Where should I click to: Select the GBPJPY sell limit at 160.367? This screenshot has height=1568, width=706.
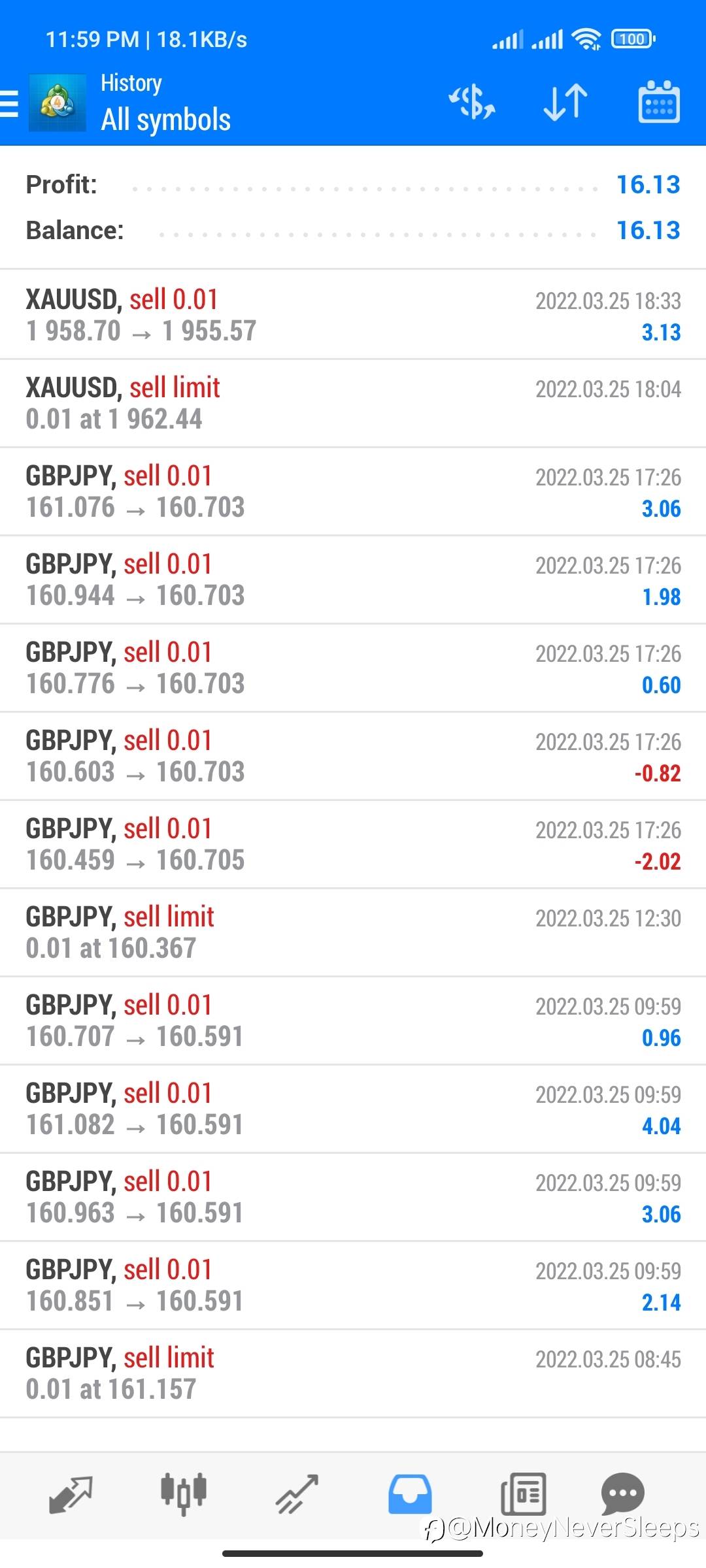[353, 932]
